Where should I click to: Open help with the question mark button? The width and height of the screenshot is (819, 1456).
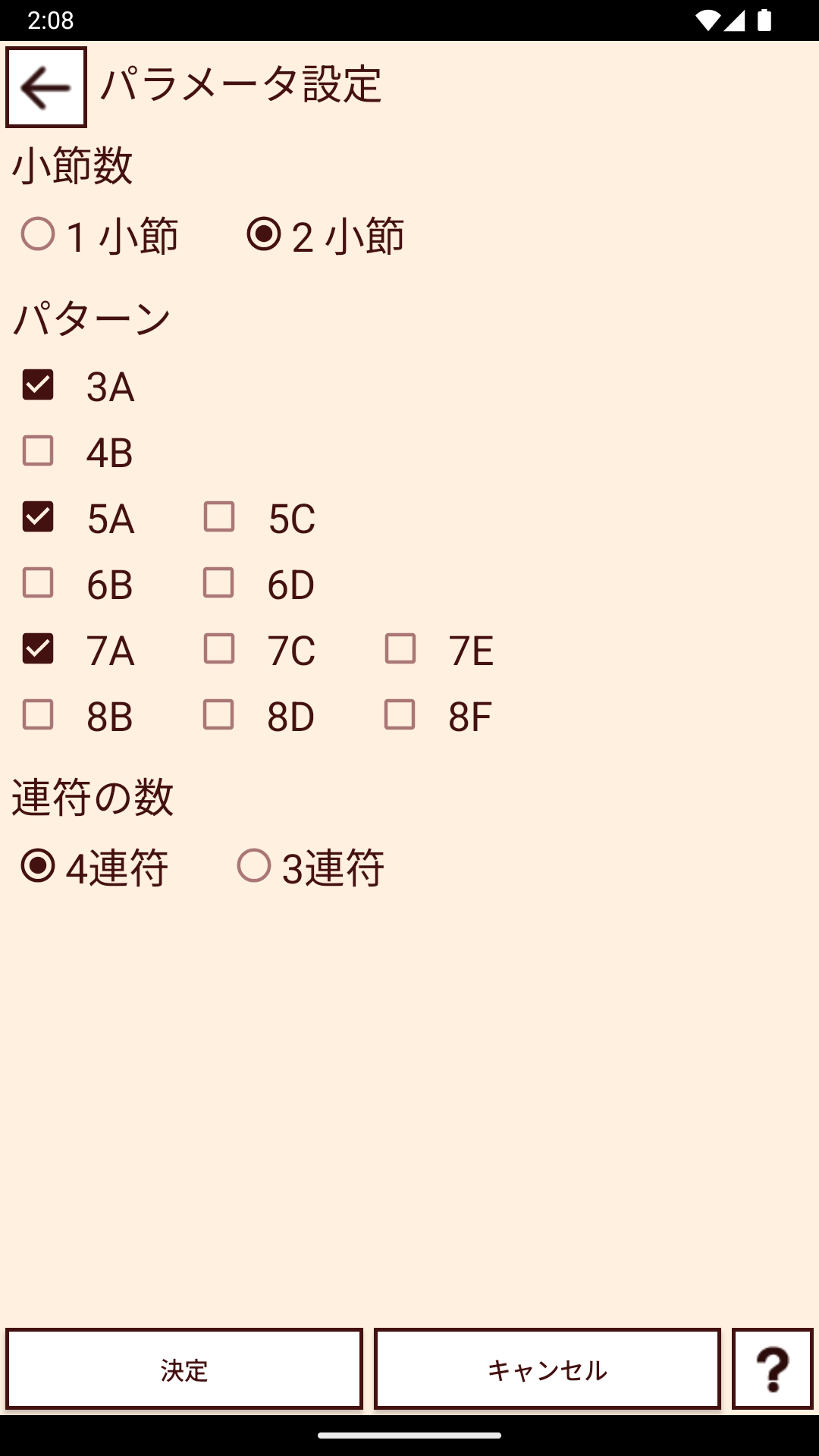click(773, 1369)
